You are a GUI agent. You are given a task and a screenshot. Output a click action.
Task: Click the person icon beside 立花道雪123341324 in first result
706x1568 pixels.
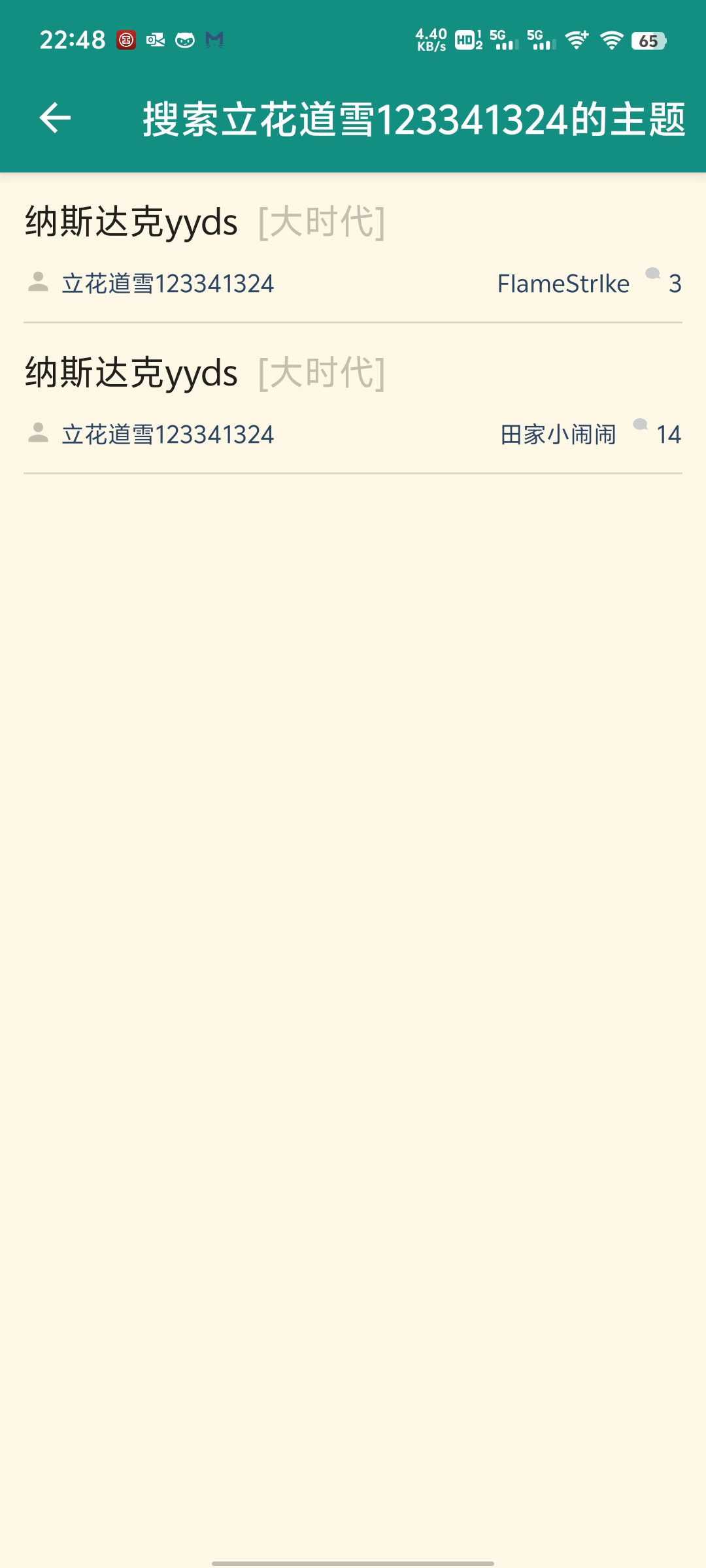pyautogui.click(x=38, y=283)
